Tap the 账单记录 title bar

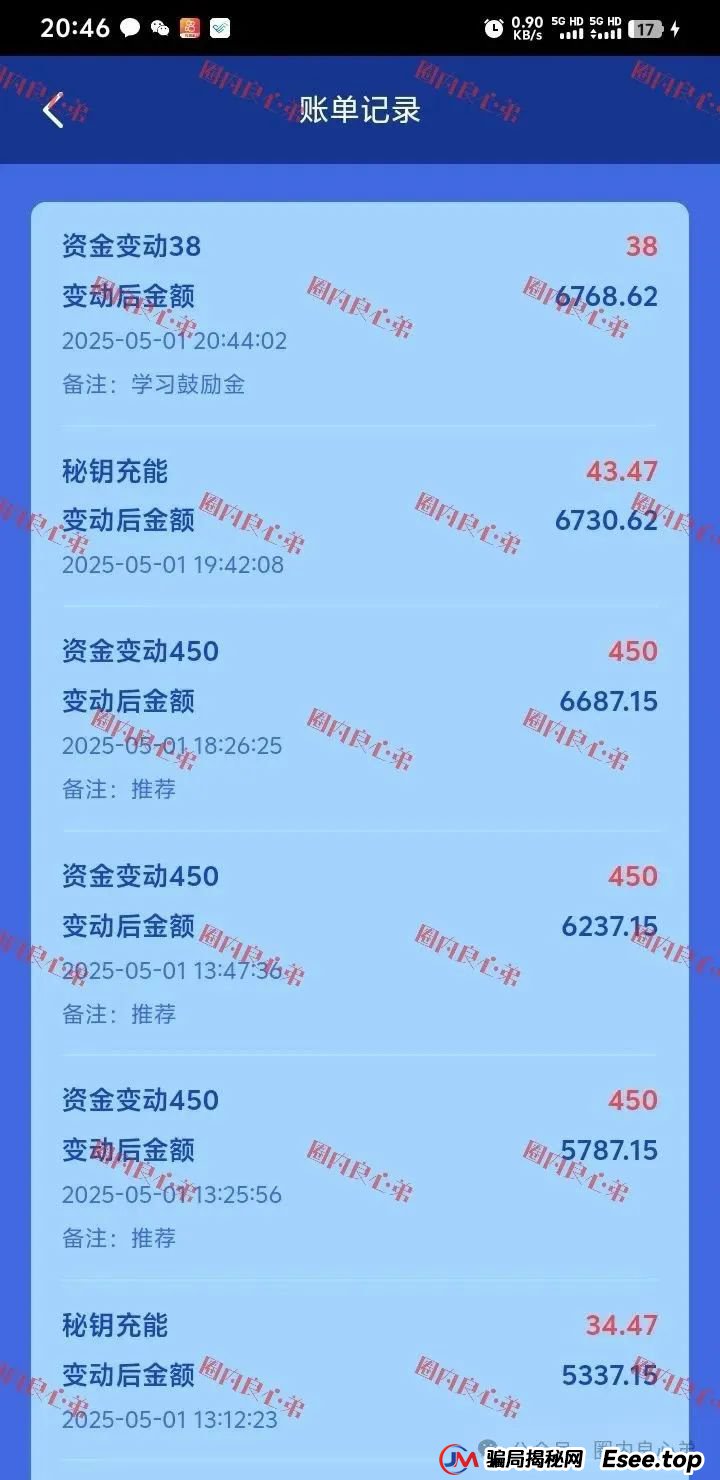click(x=360, y=111)
